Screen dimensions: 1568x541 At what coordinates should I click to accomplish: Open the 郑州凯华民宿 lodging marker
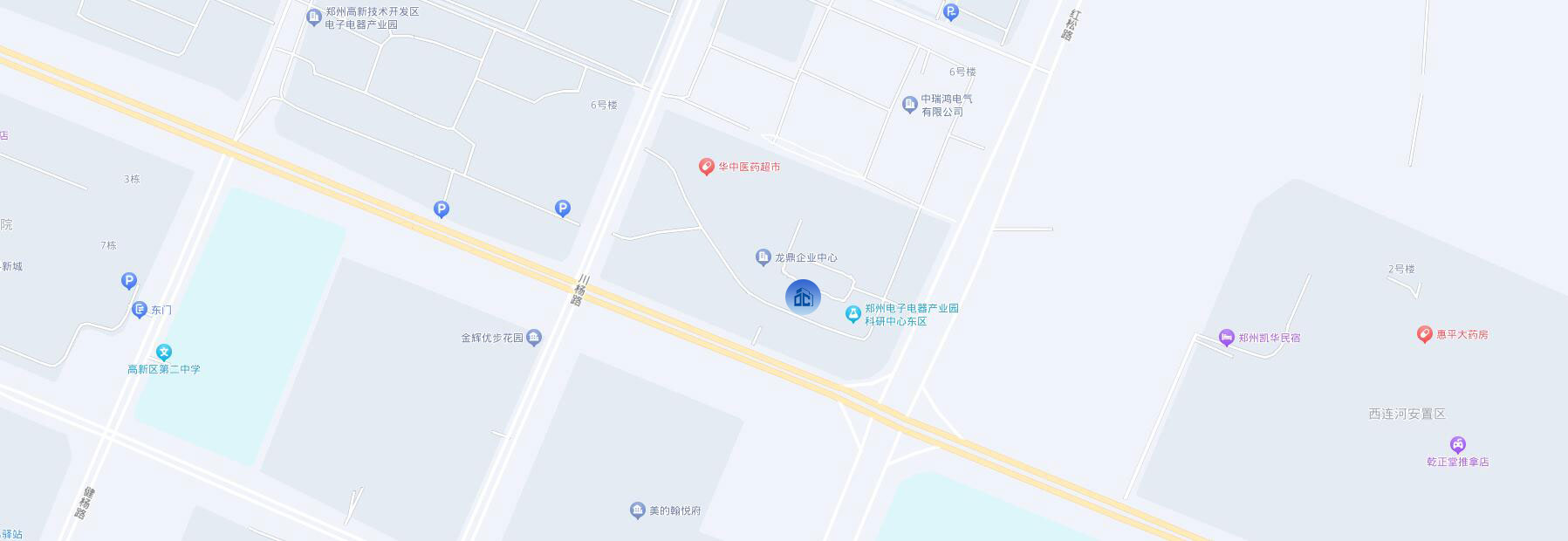tap(1226, 338)
